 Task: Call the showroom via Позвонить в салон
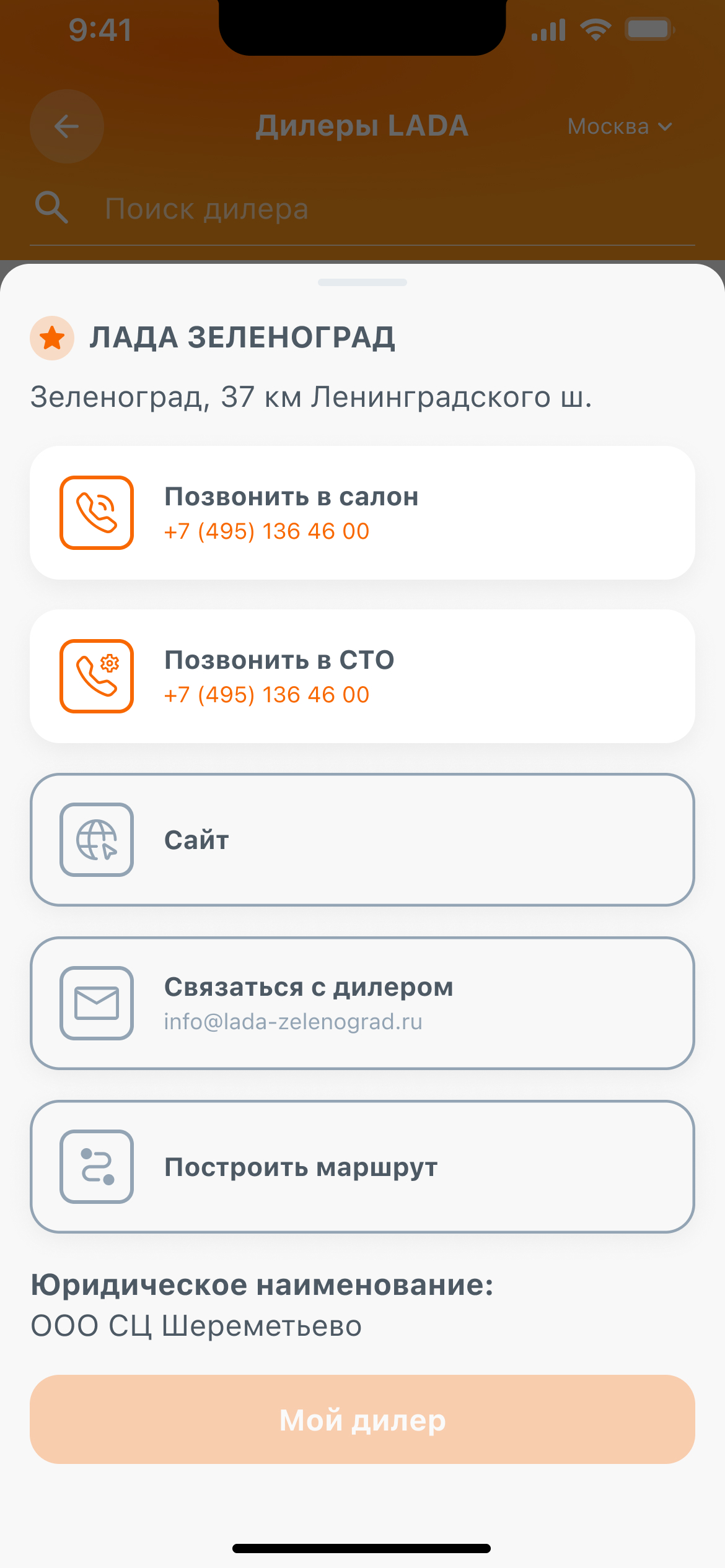[362, 513]
